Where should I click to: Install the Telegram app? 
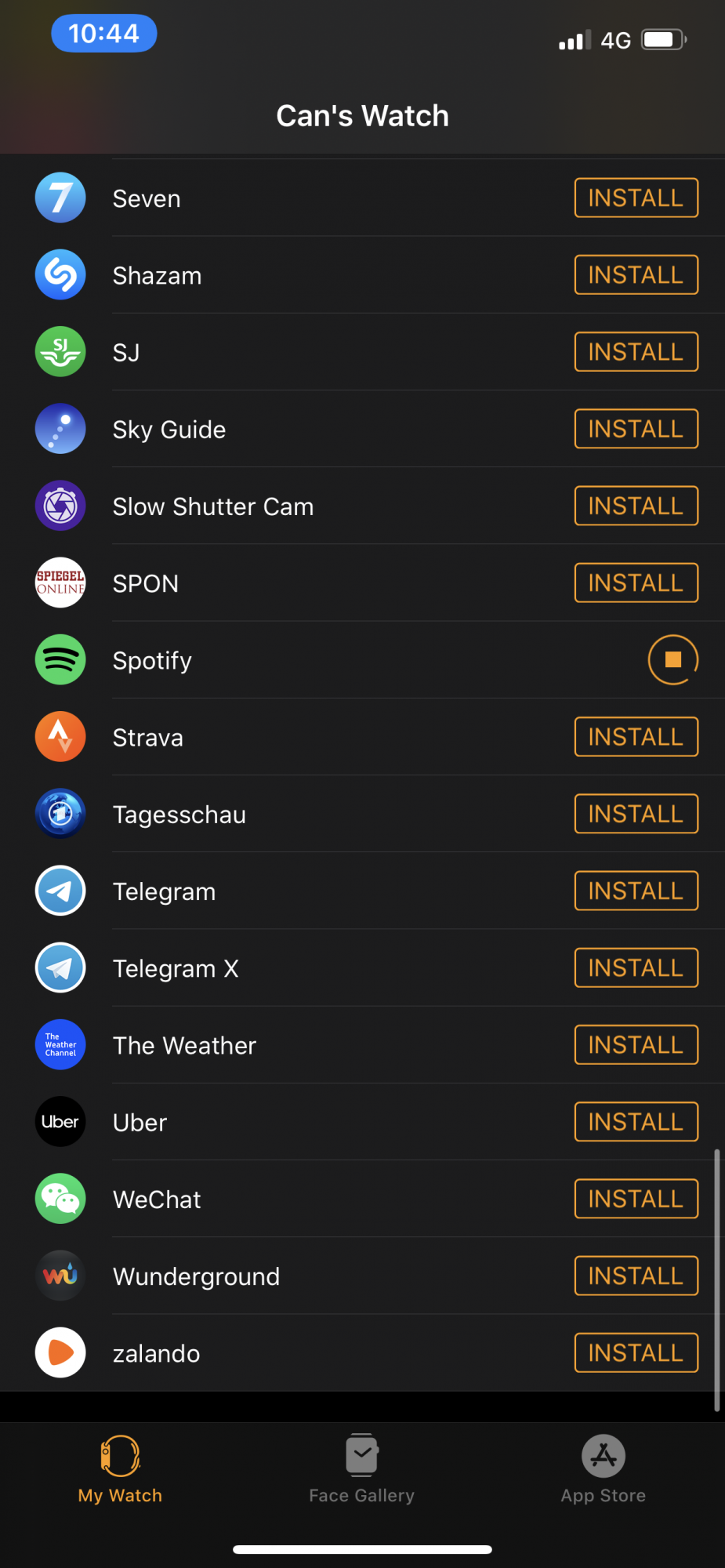[636, 891]
